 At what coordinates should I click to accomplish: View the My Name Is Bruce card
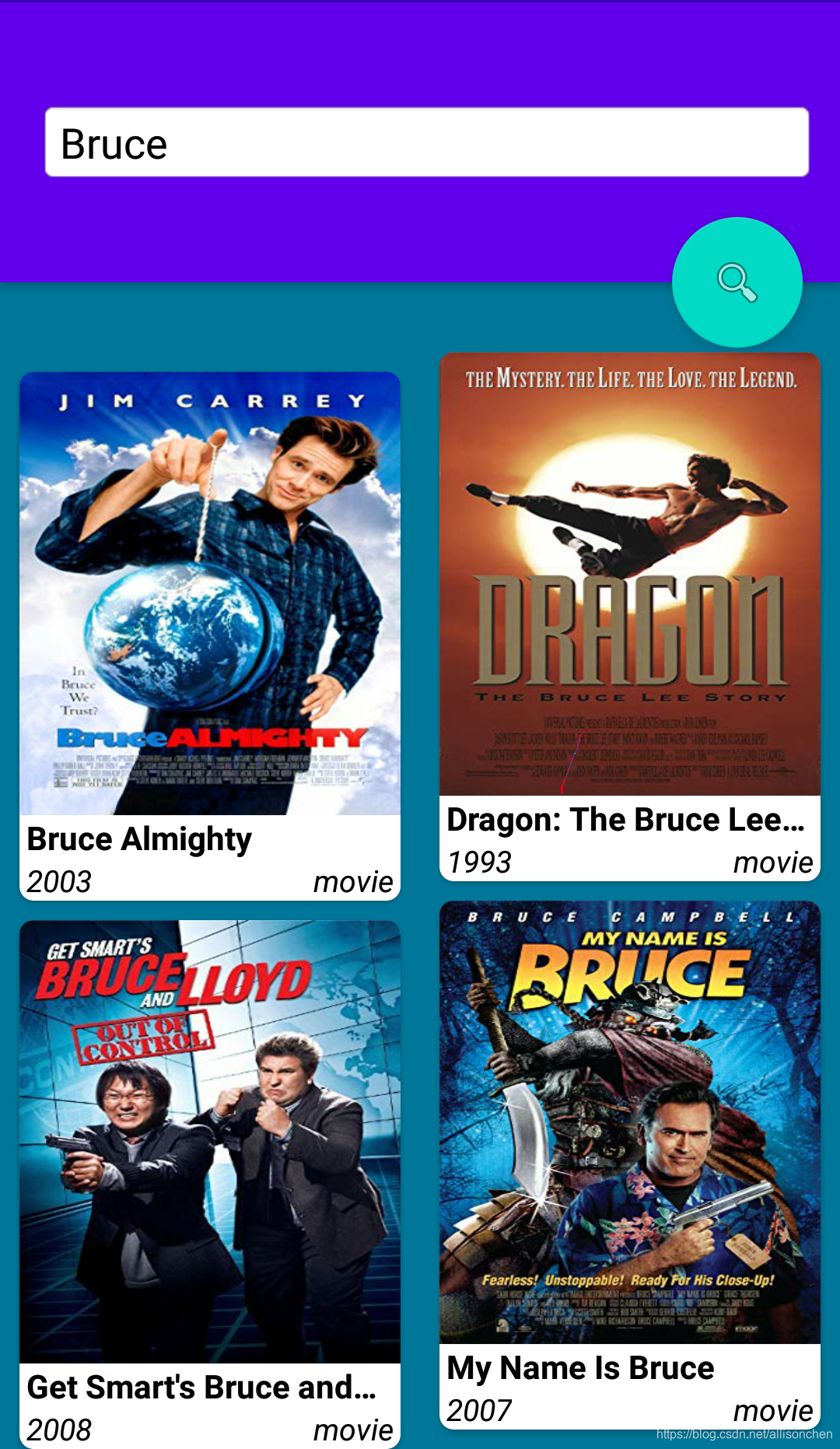630,1165
